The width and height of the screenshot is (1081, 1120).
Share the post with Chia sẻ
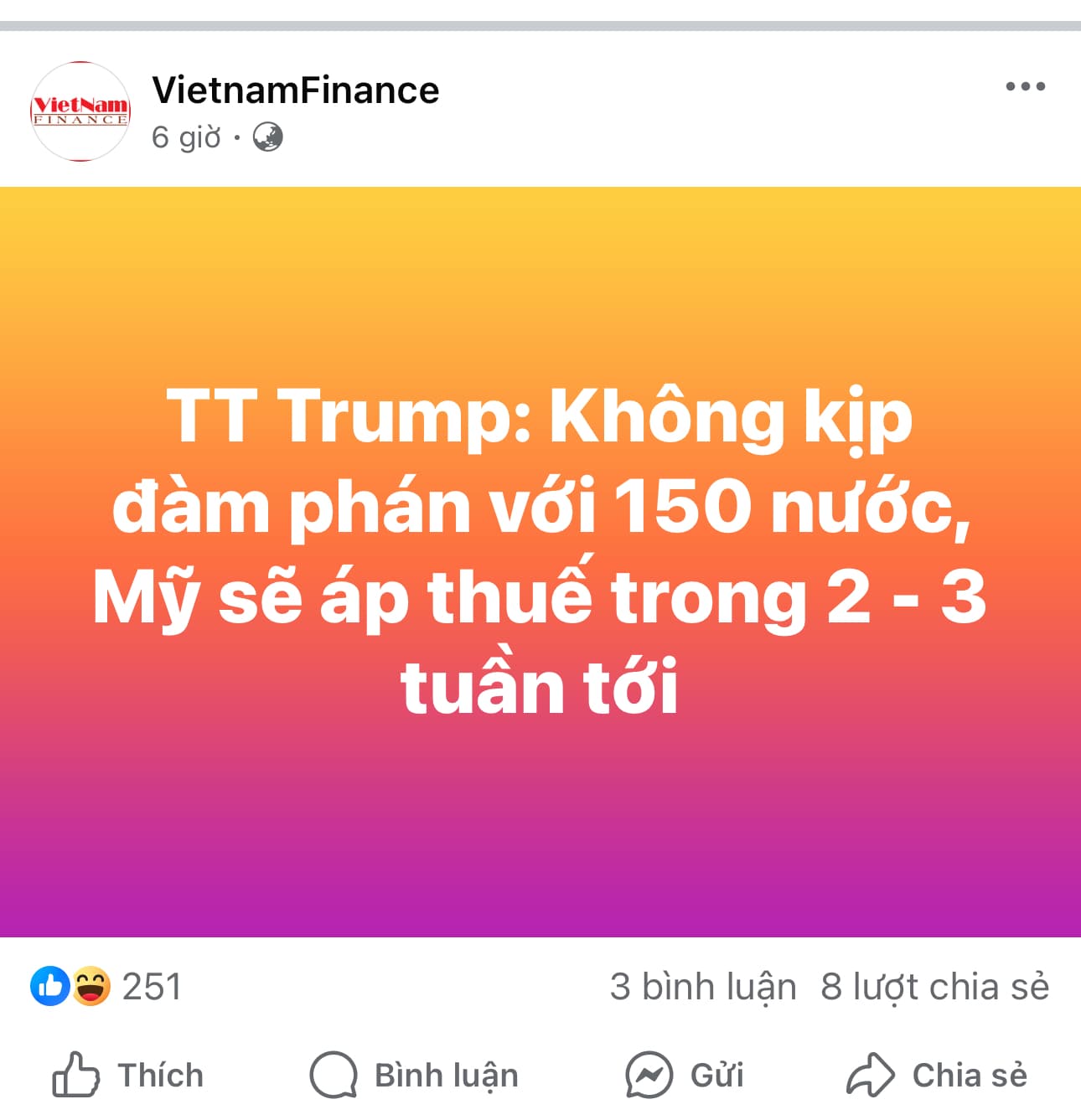click(937, 1075)
